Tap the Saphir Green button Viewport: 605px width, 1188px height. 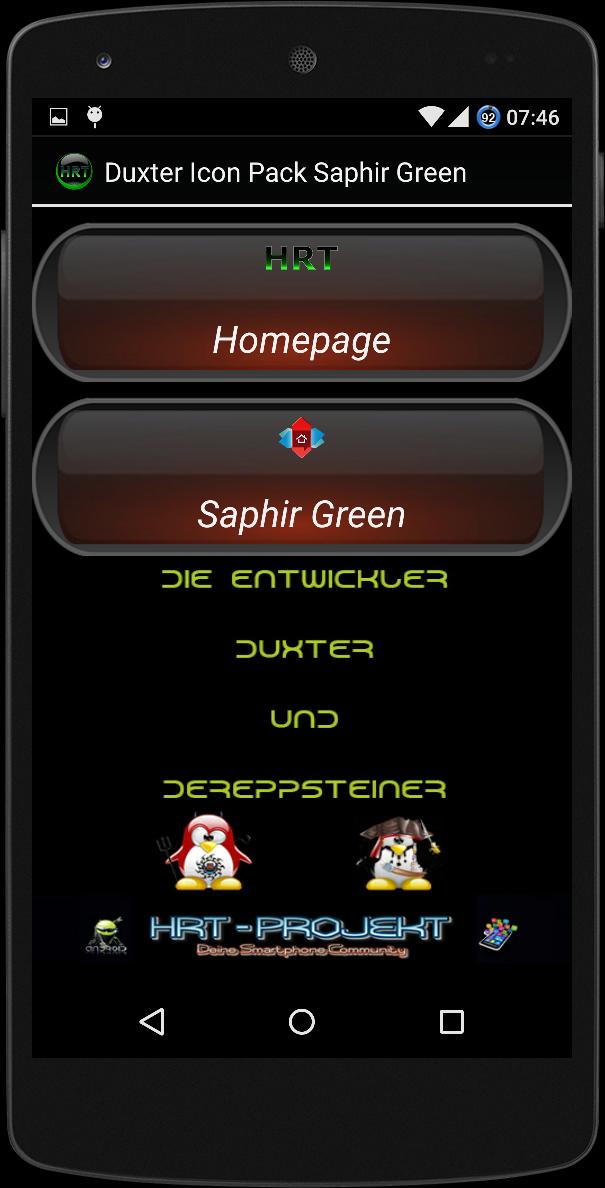click(301, 478)
